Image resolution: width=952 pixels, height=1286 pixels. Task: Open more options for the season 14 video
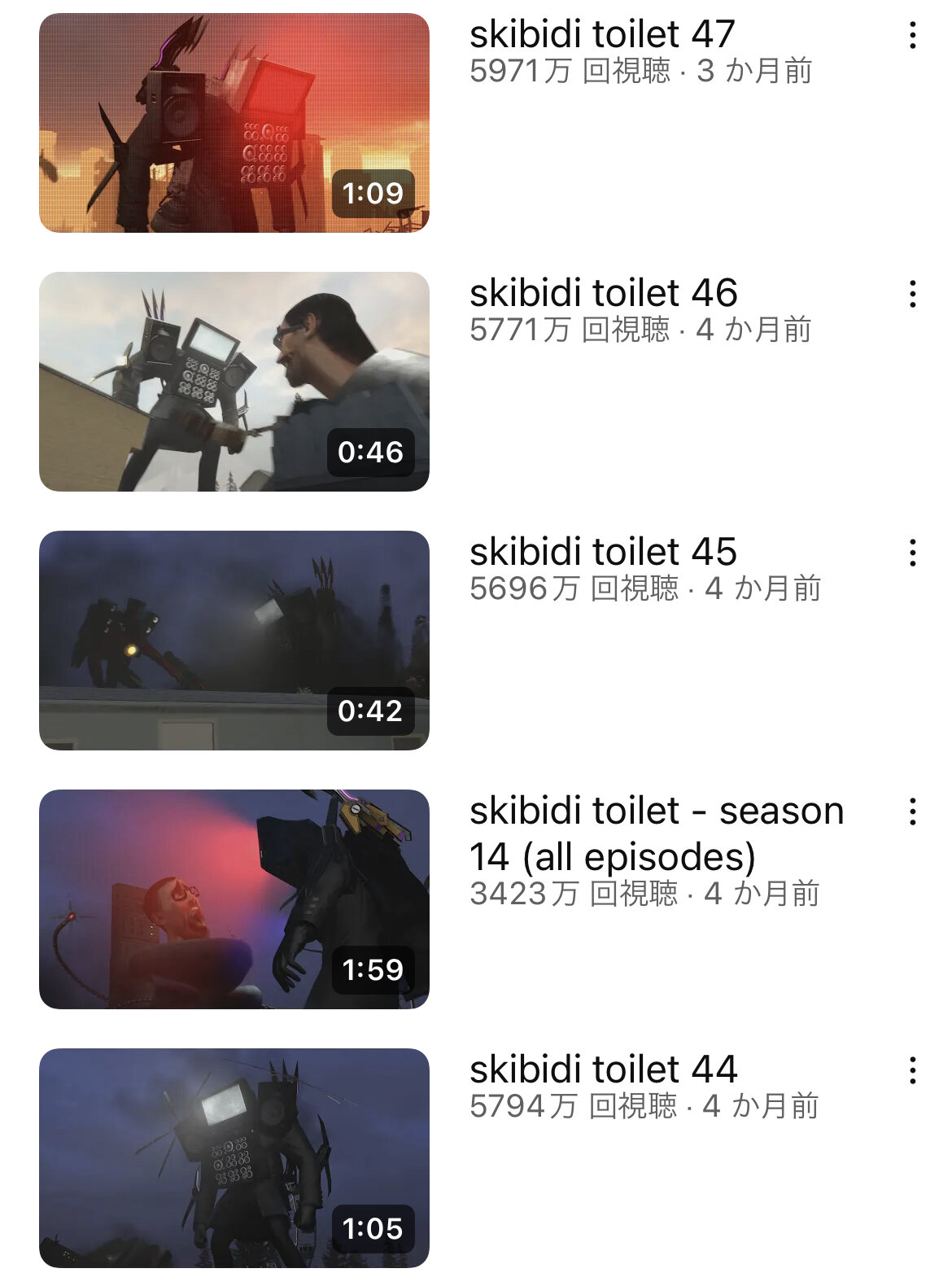(x=913, y=811)
